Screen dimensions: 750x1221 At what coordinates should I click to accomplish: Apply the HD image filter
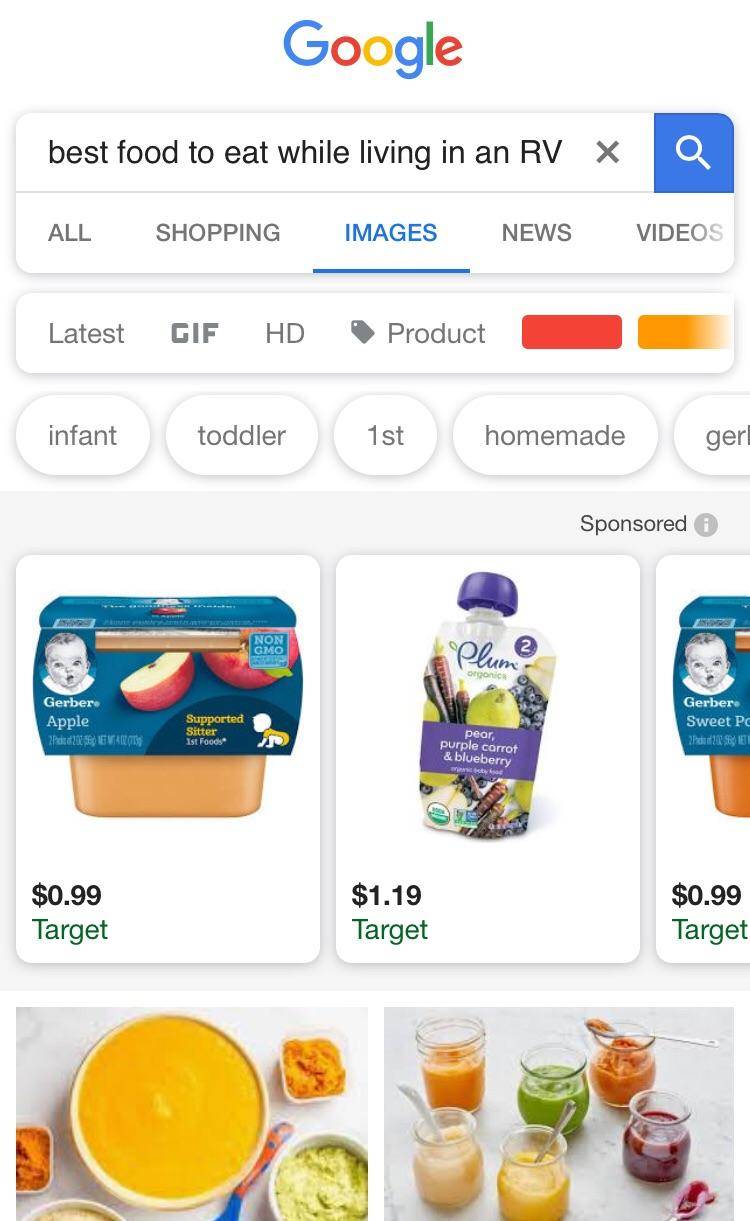(x=284, y=333)
